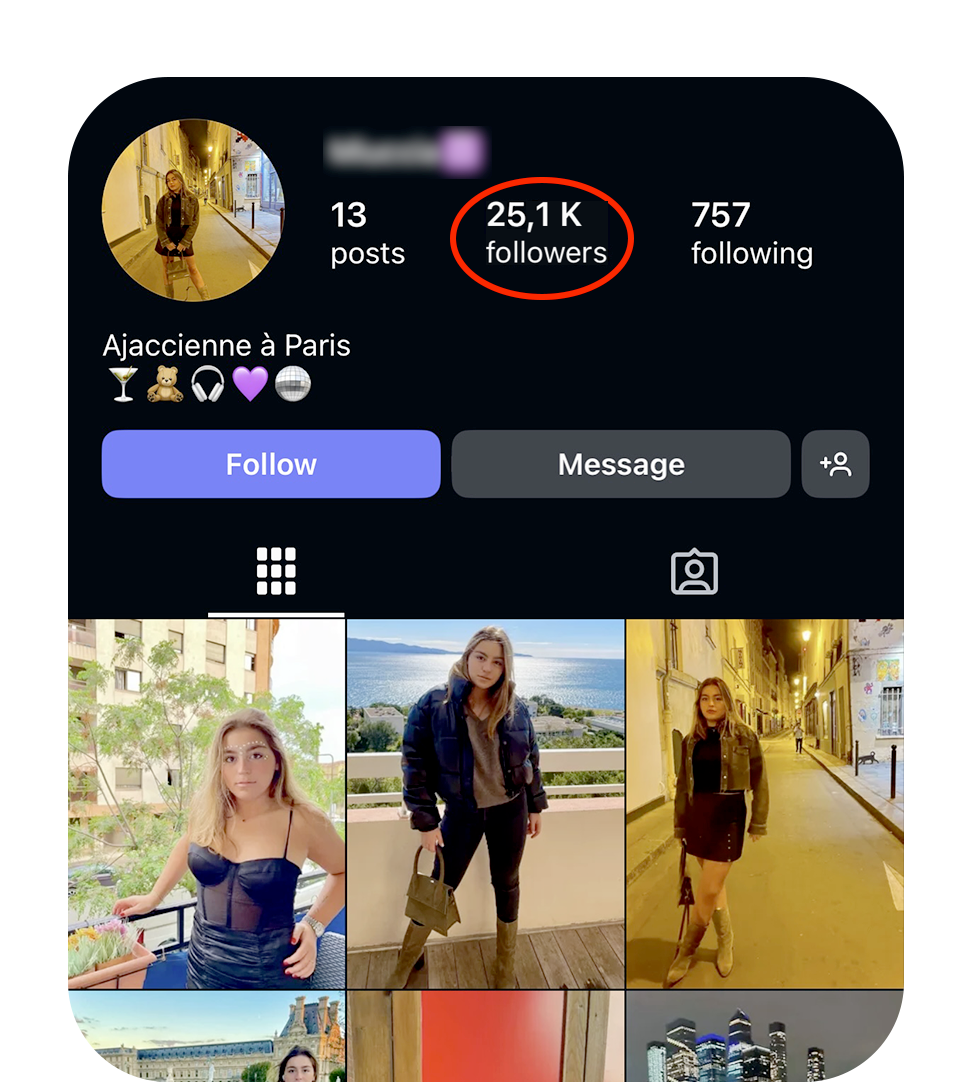The width and height of the screenshot is (972, 1082).
Task: View the 757 following list
Action: pyautogui.click(x=751, y=234)
